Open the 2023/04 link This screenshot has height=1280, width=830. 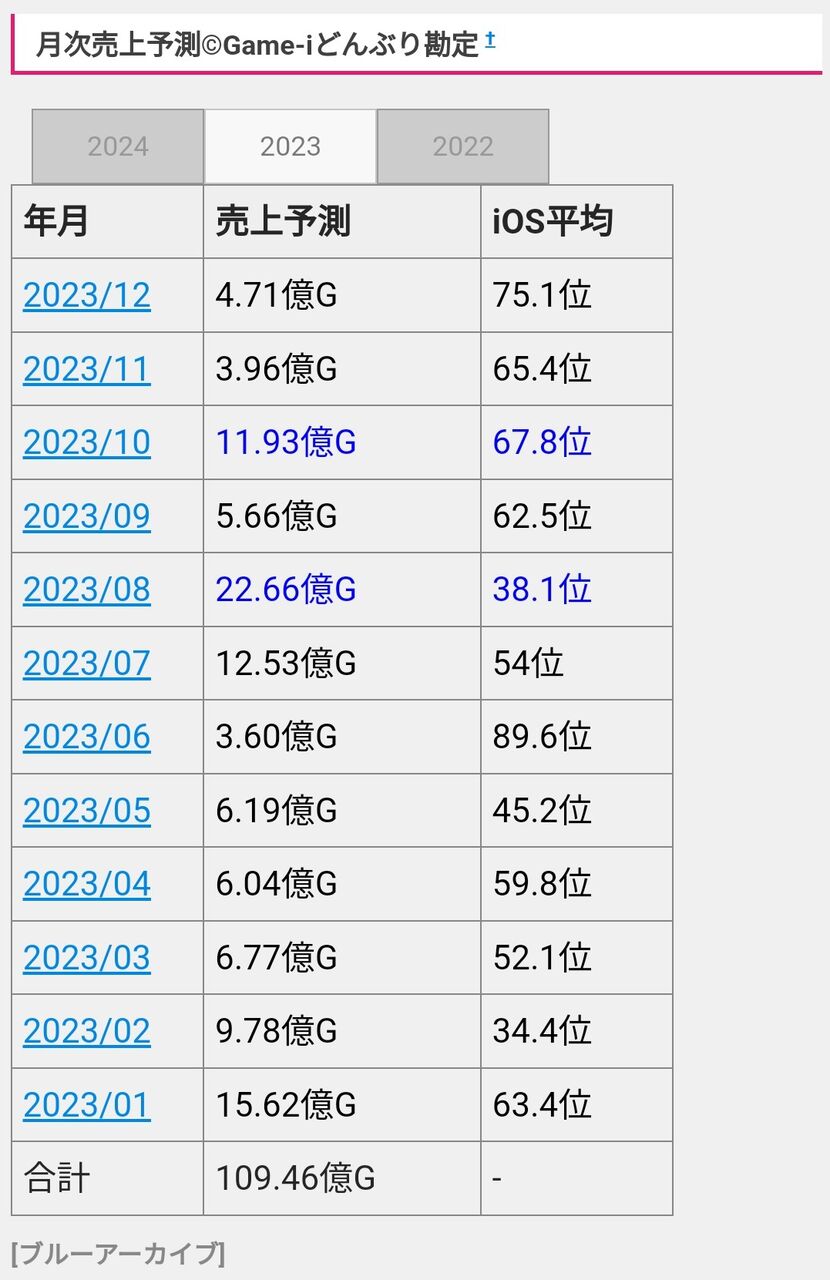click(x=87, y=884)
